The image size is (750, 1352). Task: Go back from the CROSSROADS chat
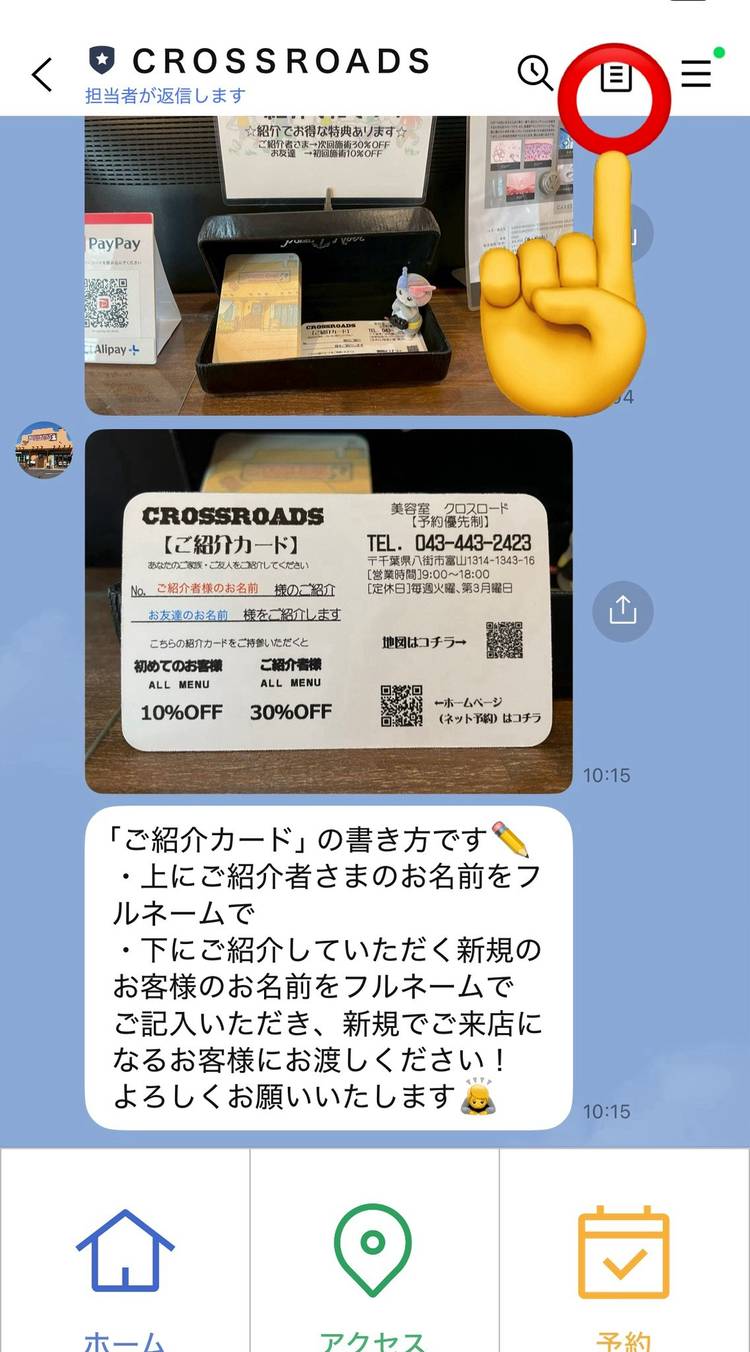tap(42, 75)
